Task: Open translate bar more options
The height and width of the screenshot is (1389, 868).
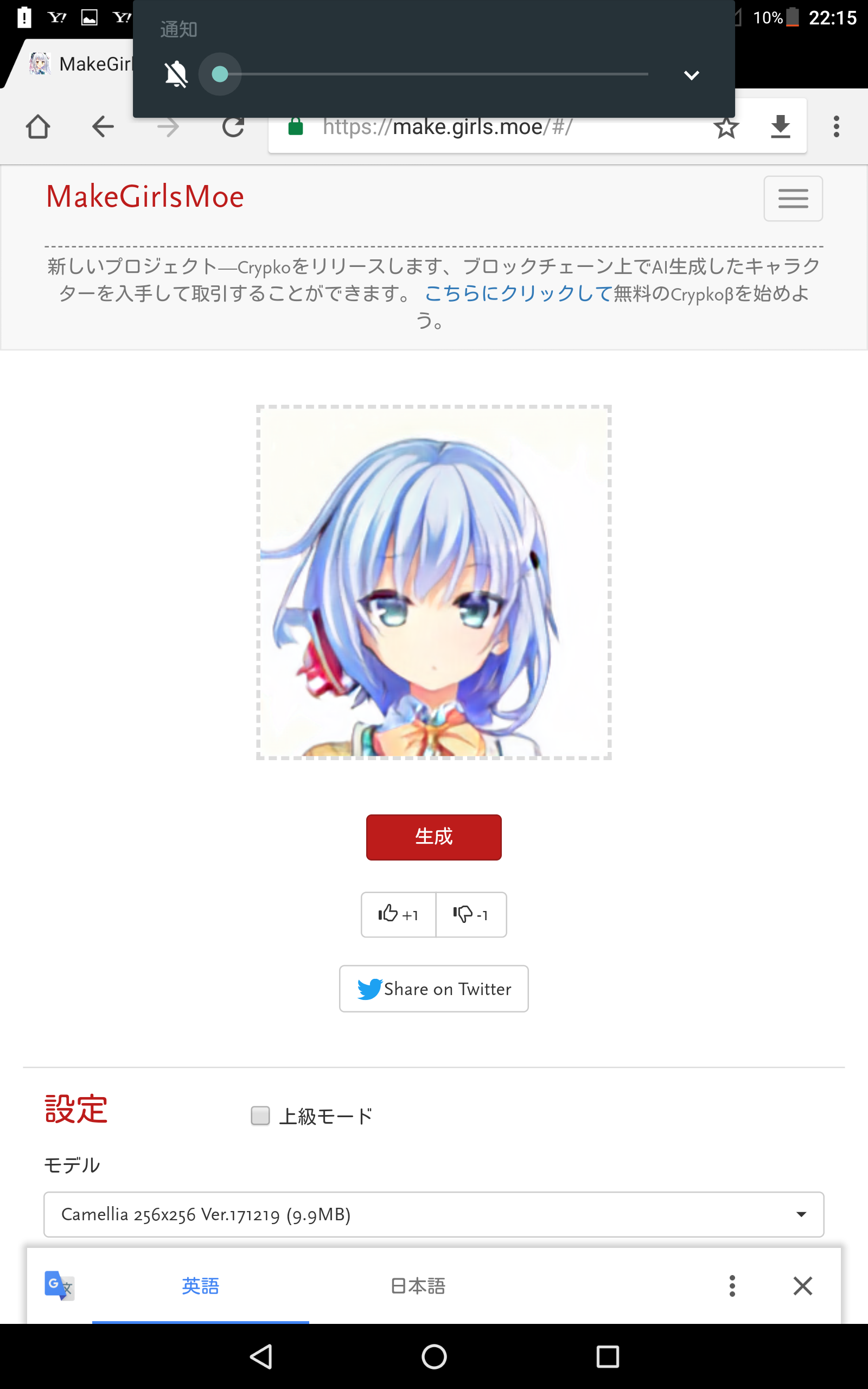Action: (732, 1286)
